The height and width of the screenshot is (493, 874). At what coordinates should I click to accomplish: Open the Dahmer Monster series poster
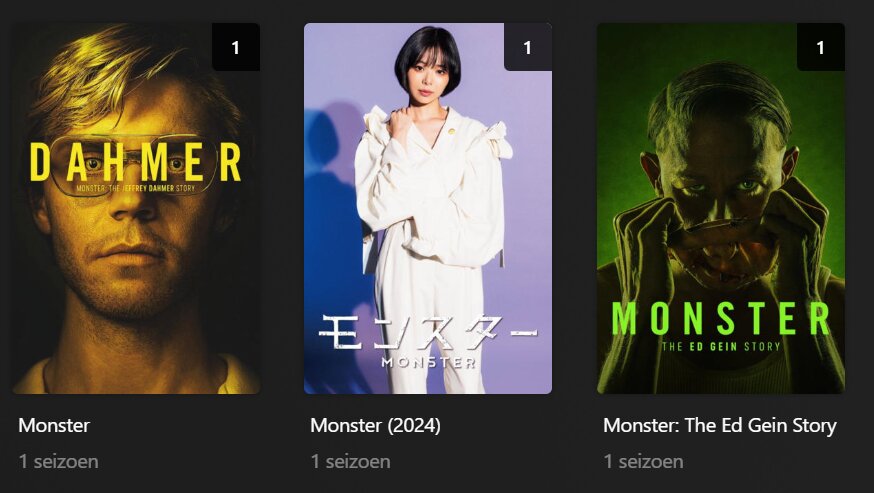click(136, 208)
